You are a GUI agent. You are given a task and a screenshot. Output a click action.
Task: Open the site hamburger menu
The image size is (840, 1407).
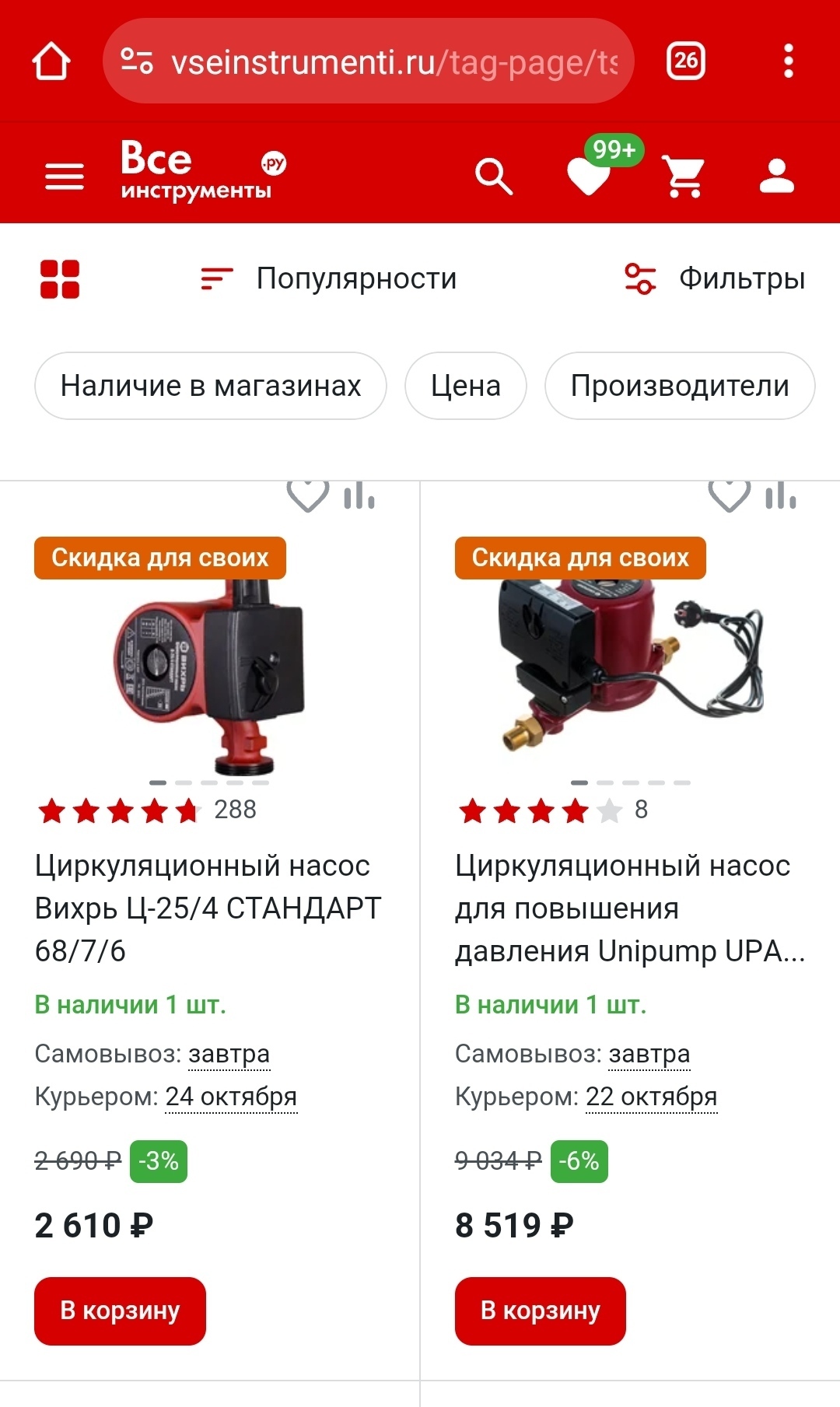(65, 177)
